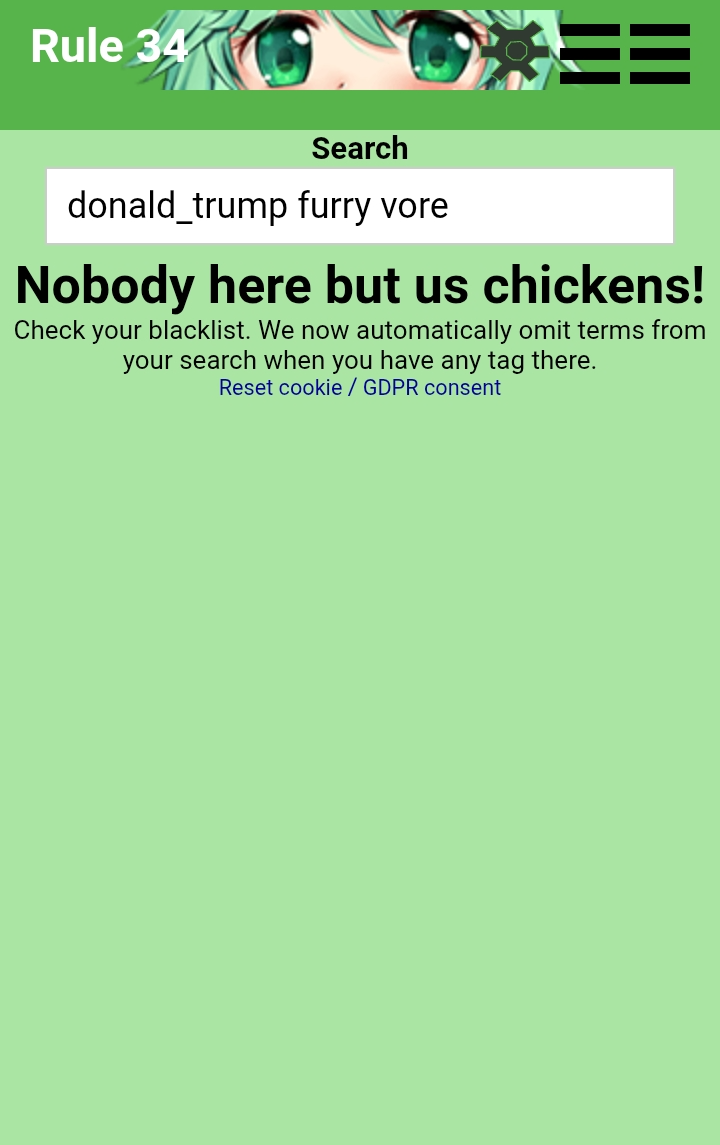Open the hamburger menu at the far edge
The height and width of the screenshot is (1145, 720).
point(660,53)
